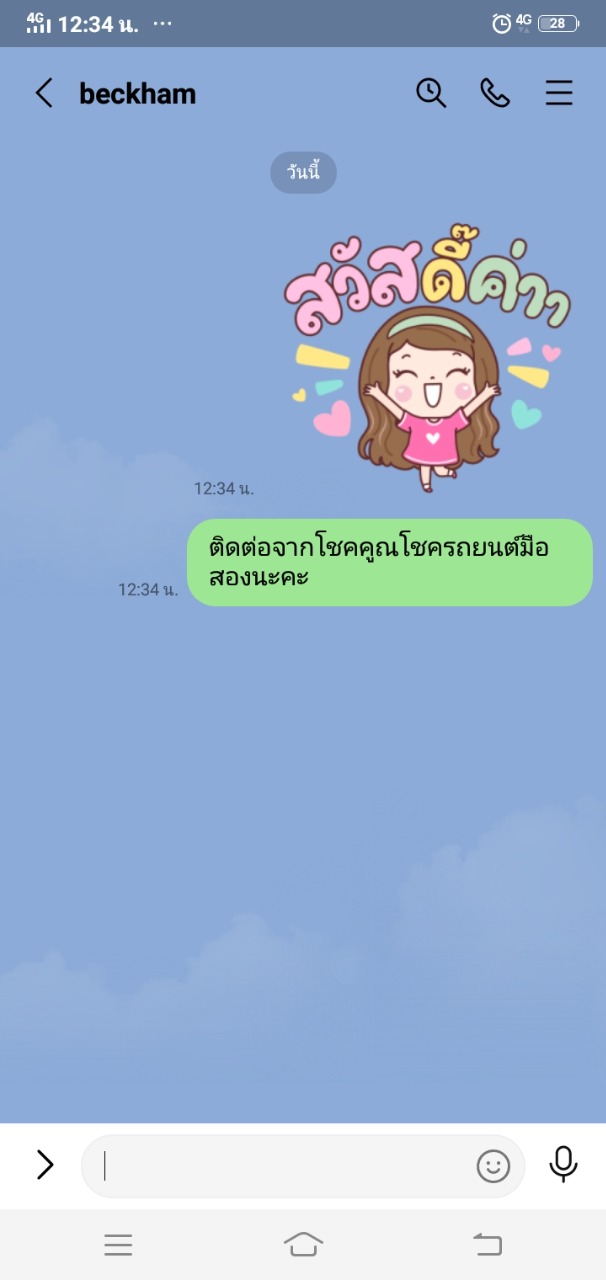Expand the attachment options arrow
Image resolution: width=606 pixels, height=1280 pixels.
(x=45, y=1164)
